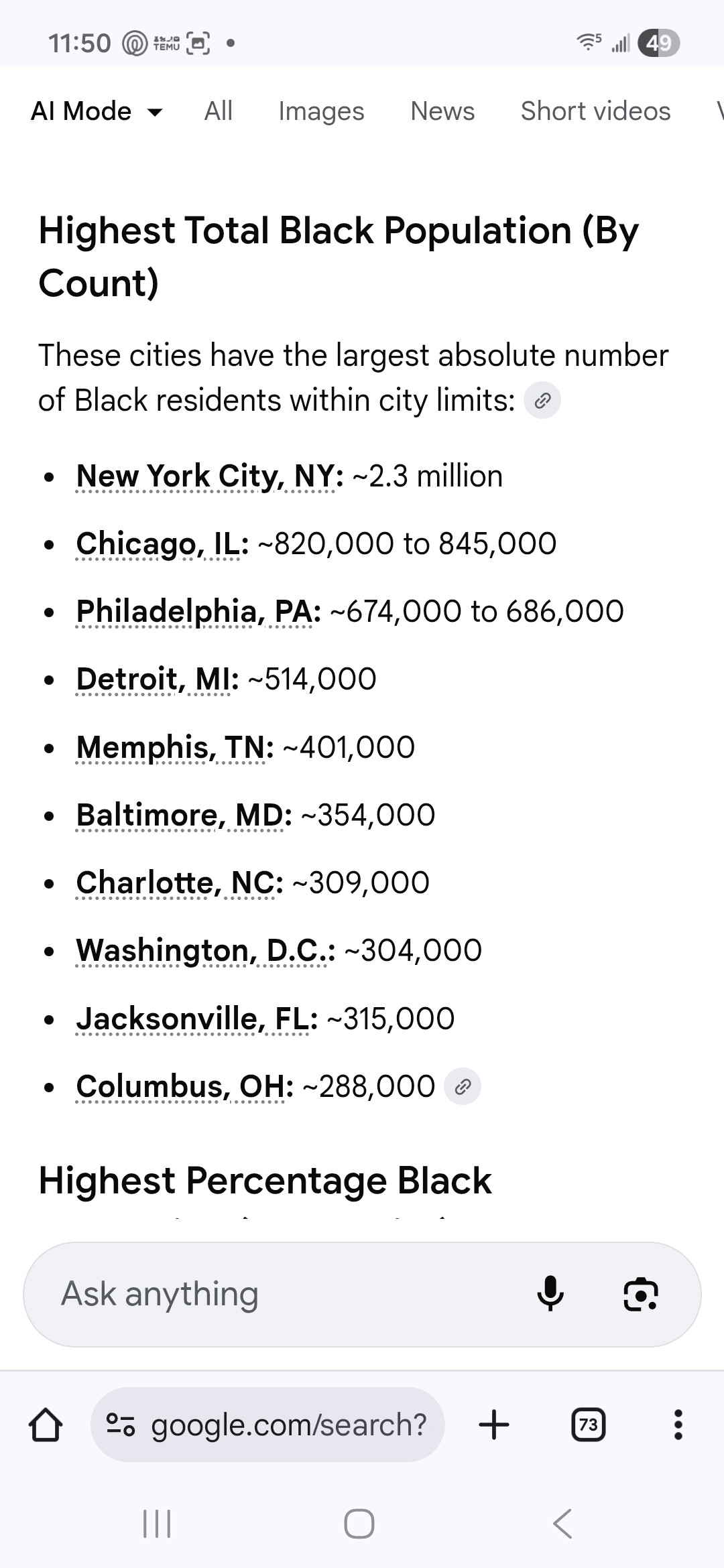
Task: Open the Chicago, IL link
Action: [x=162, y=544]
